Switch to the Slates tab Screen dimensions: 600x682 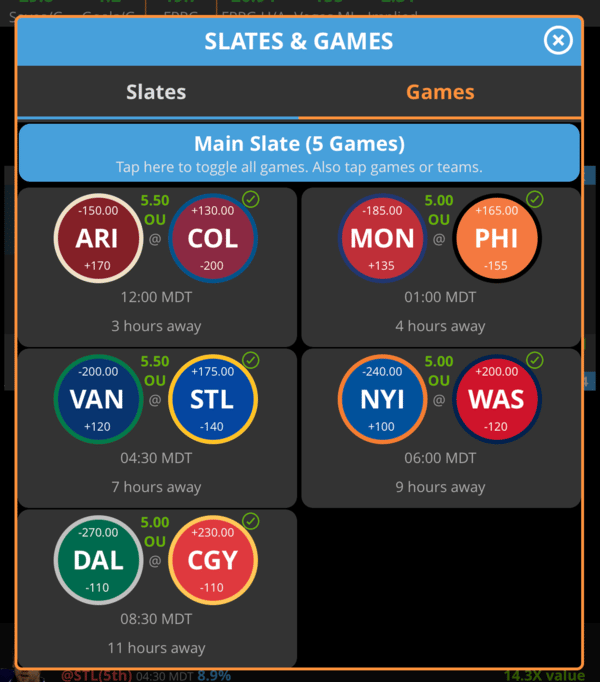point(156,92)
